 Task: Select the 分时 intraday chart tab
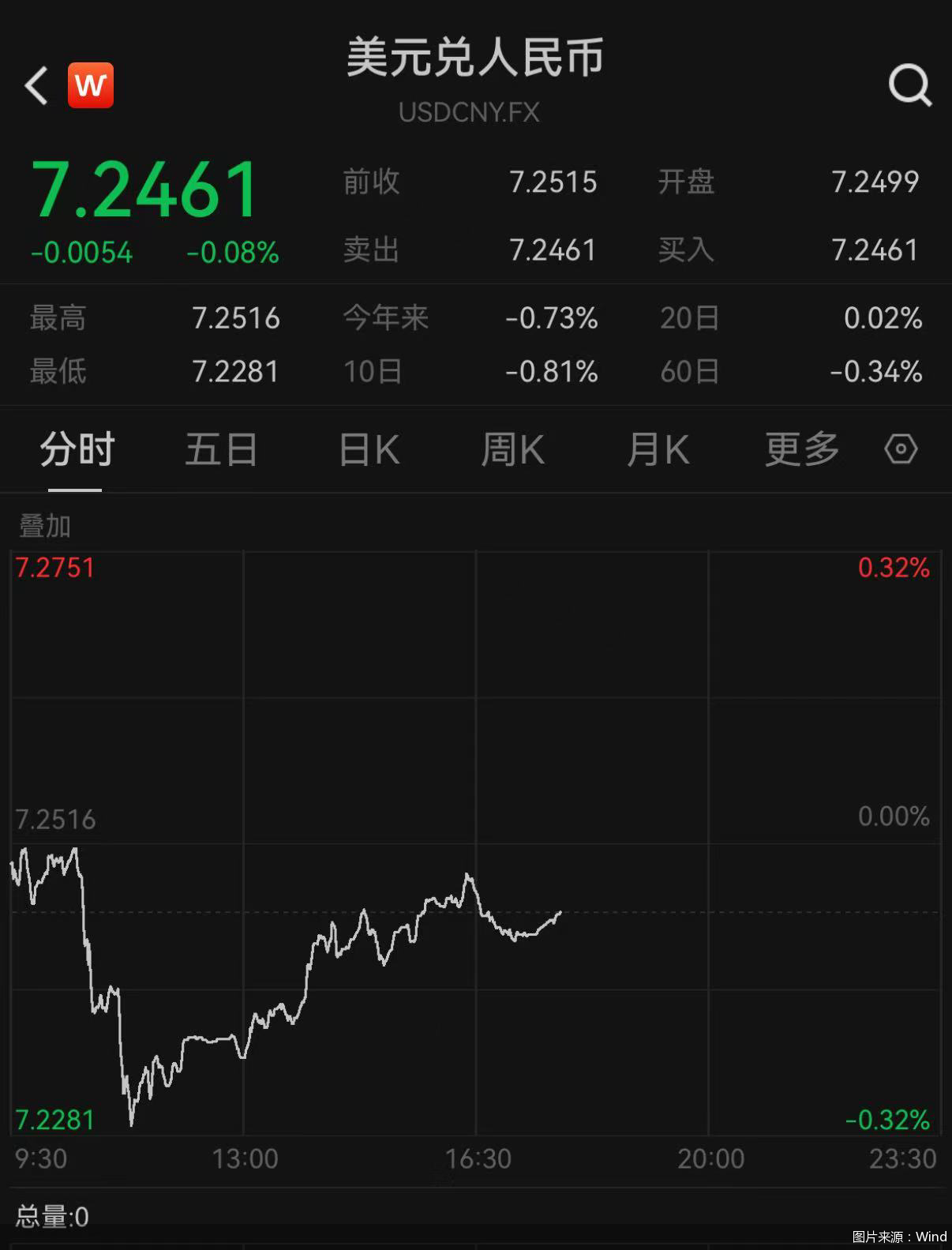click(74, 449)
